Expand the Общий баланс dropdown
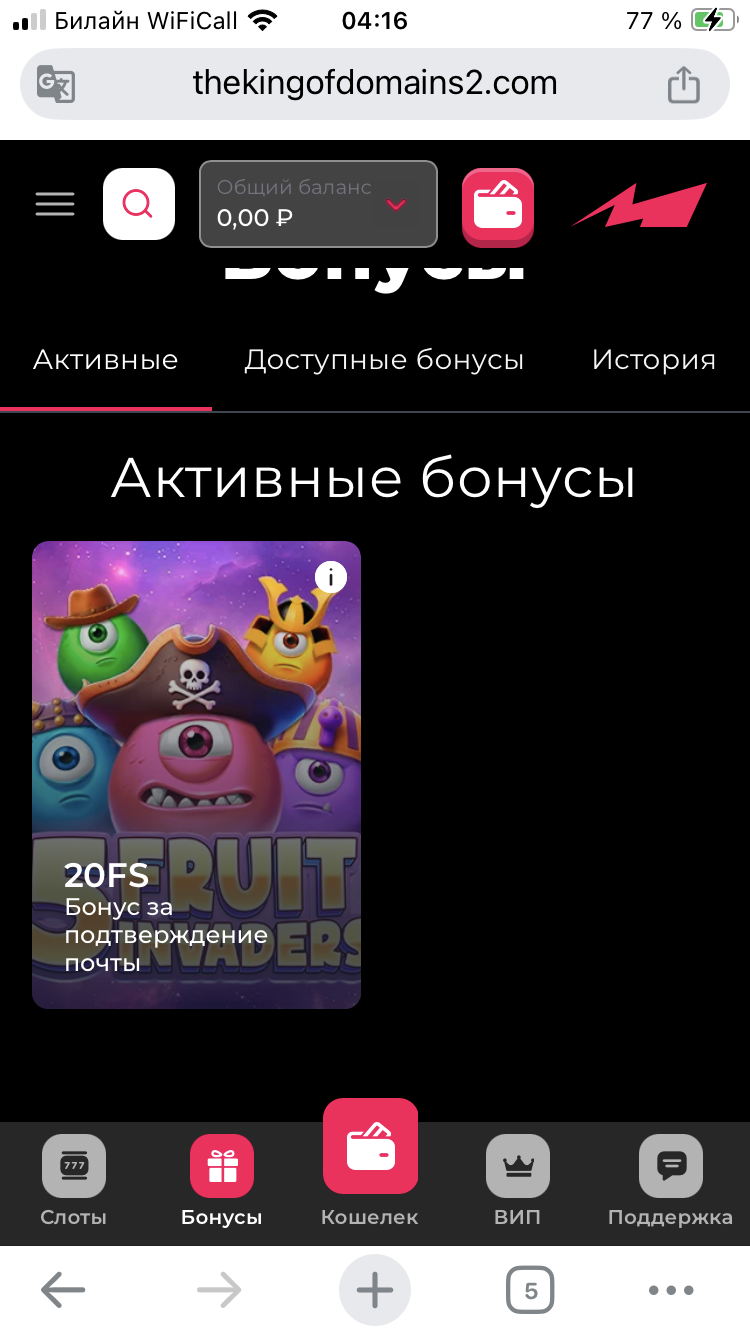 coord(396,205)
